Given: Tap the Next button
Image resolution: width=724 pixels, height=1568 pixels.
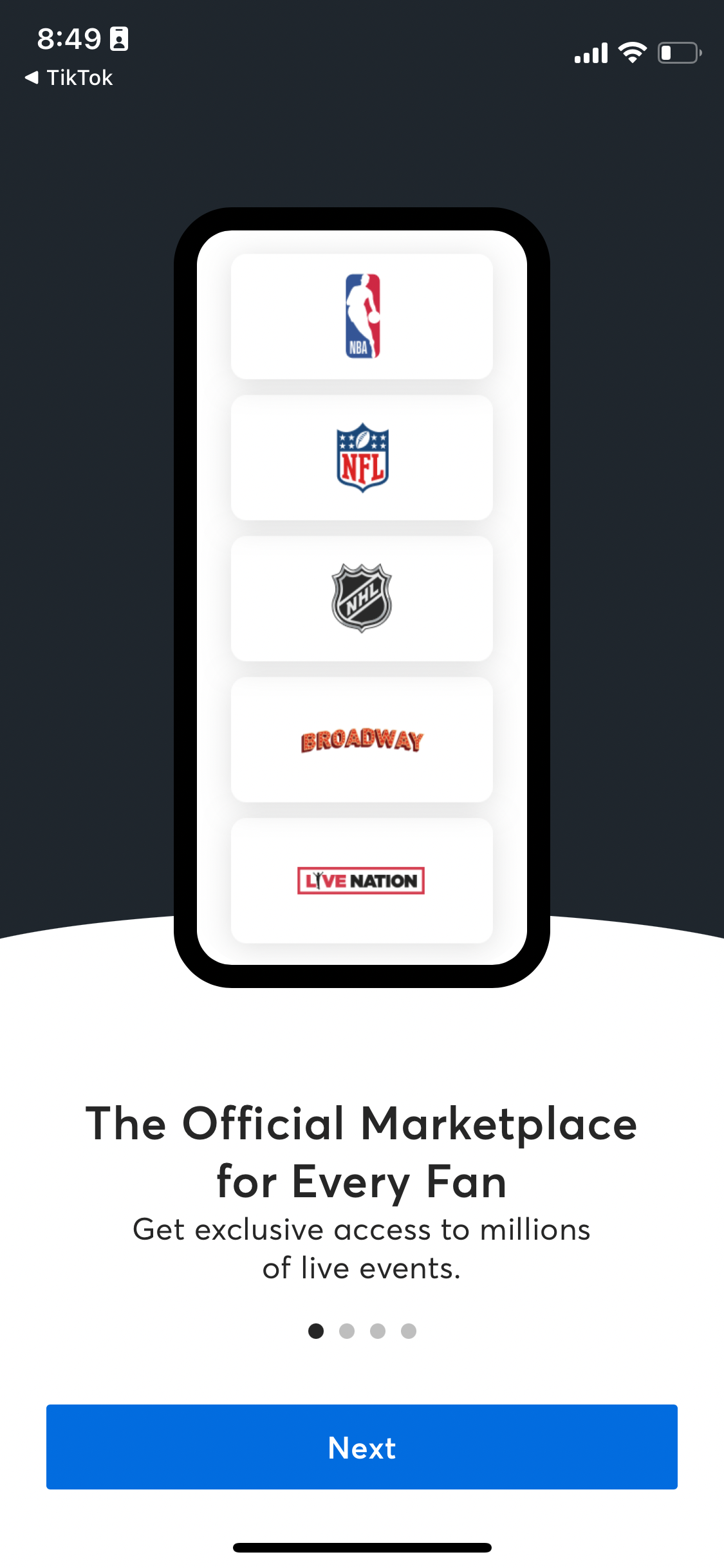Looking at the screenshot, I should (x=362, y=1446).
